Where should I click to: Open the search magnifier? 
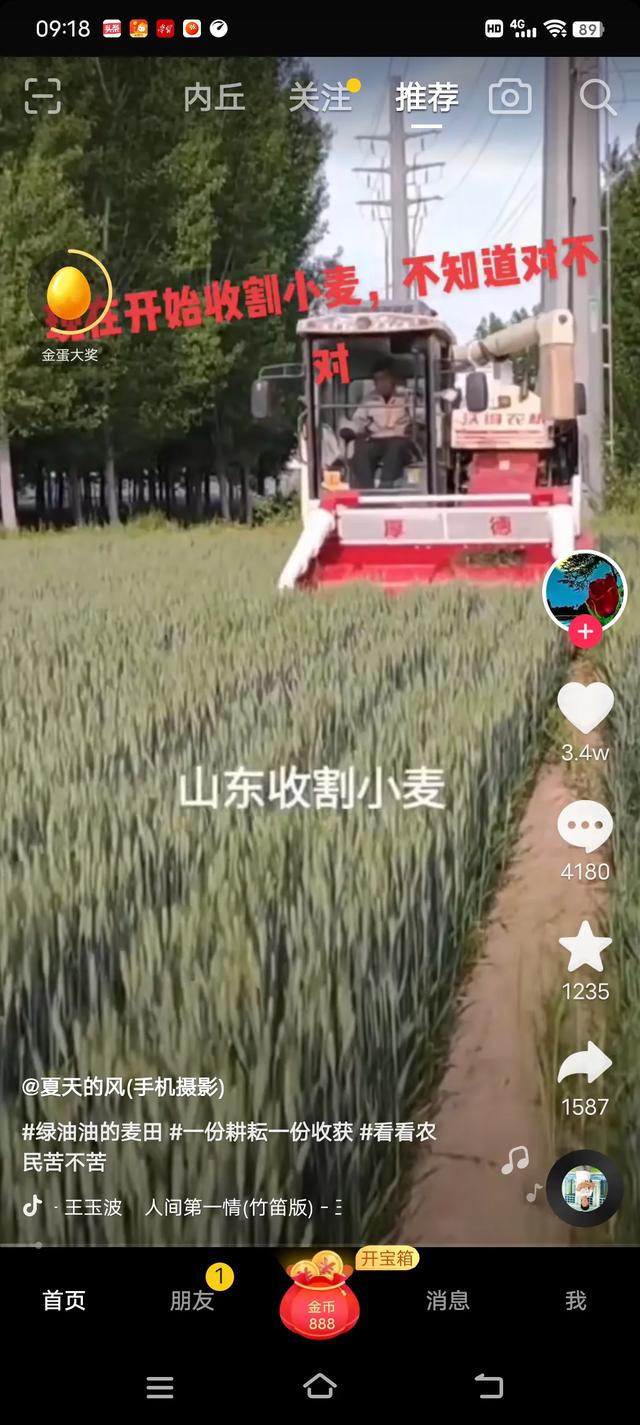598,97
